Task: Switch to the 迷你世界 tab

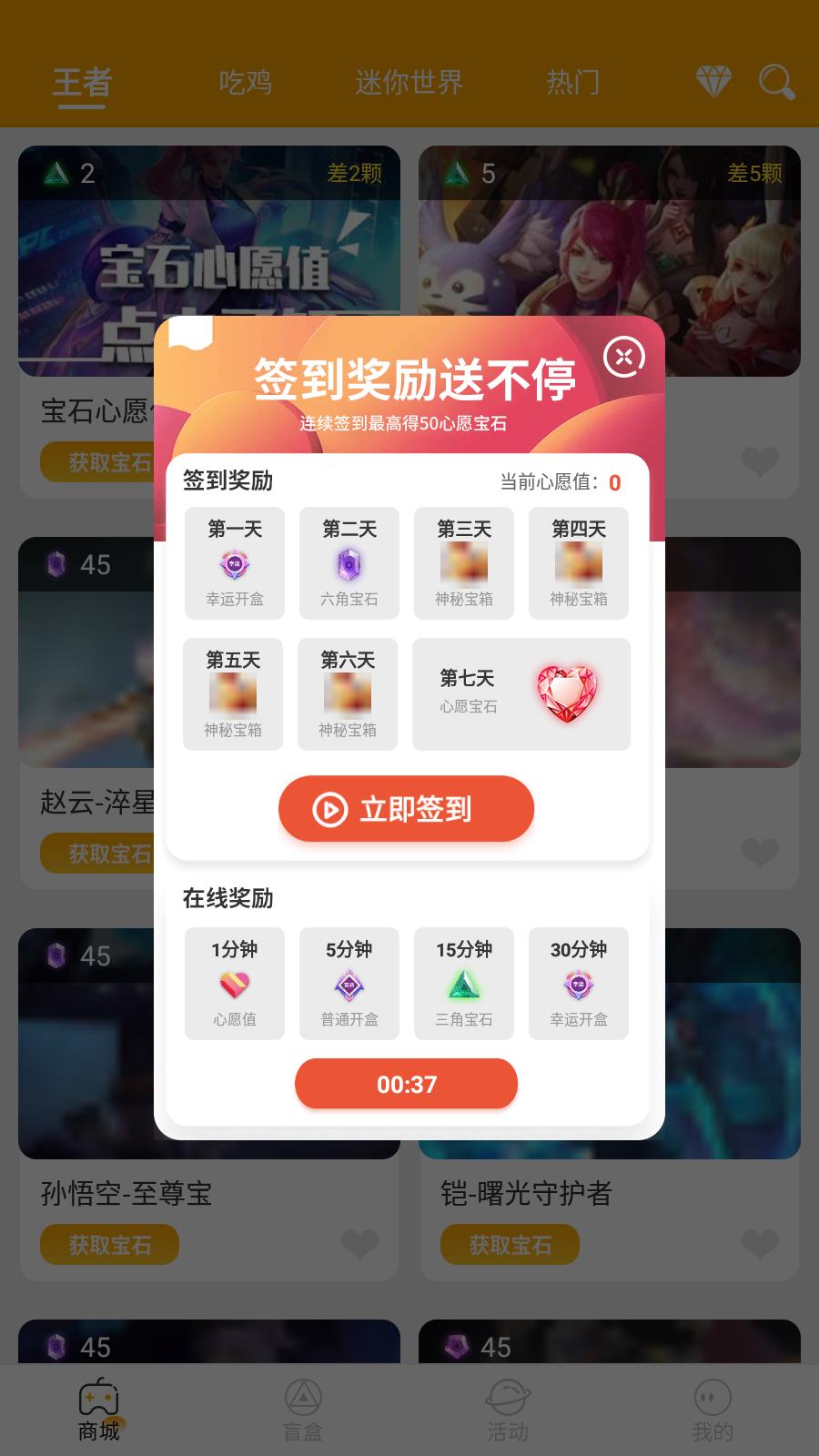Action: click(409, 83)
